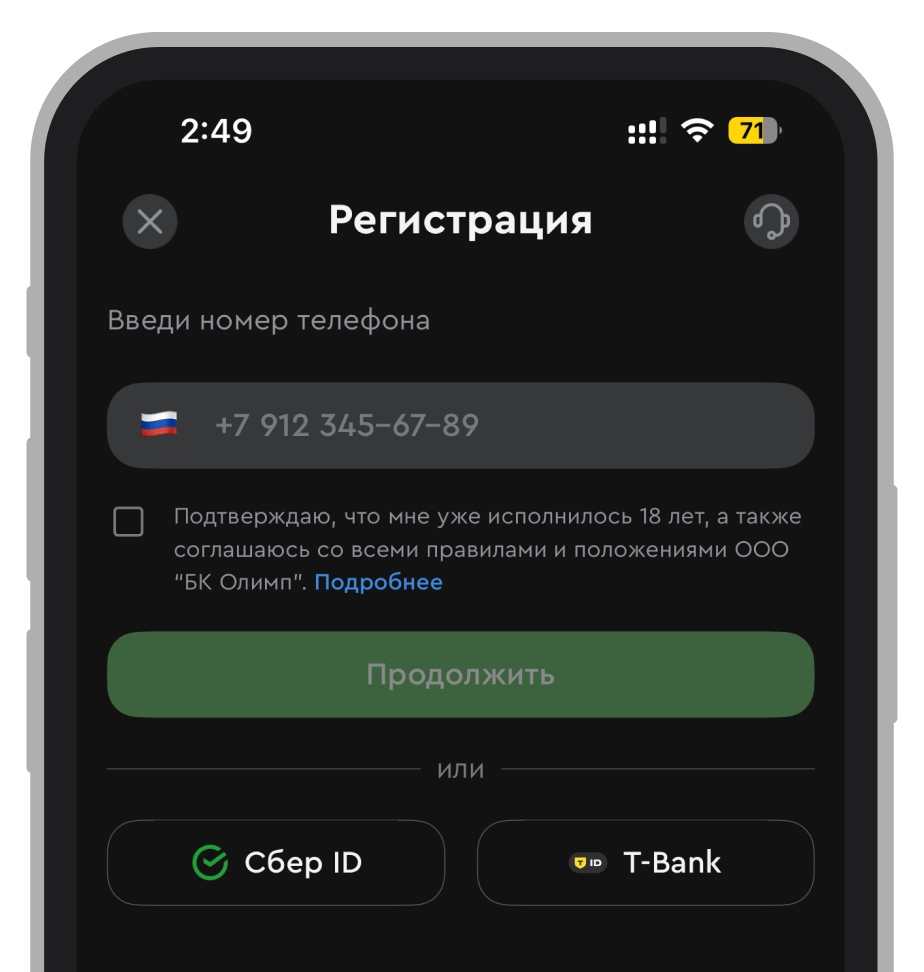This screenshot has width=924, height=972.
Task: Open support chat headset icon
Action: point(771,221)
